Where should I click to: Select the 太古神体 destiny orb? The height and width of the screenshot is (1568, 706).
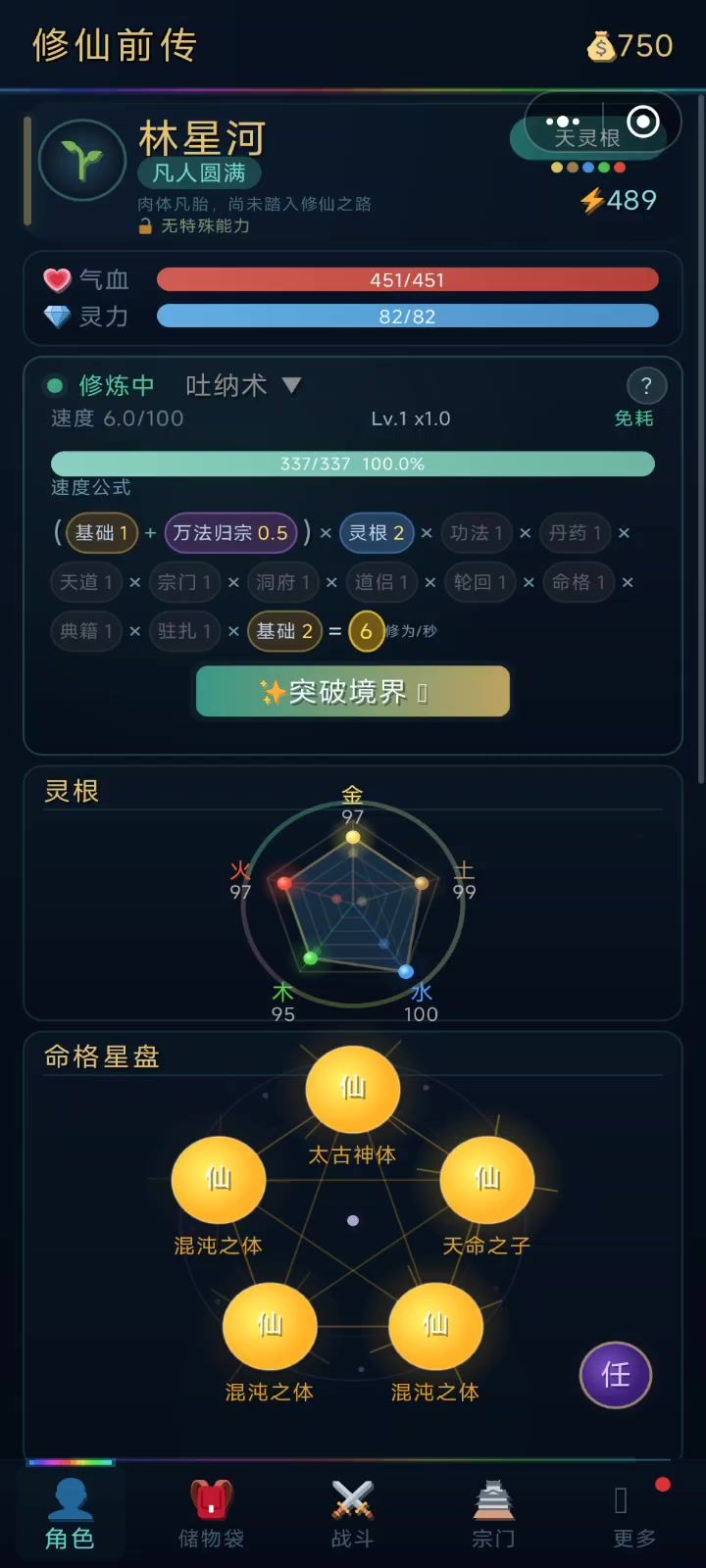tap(353, 1090)
